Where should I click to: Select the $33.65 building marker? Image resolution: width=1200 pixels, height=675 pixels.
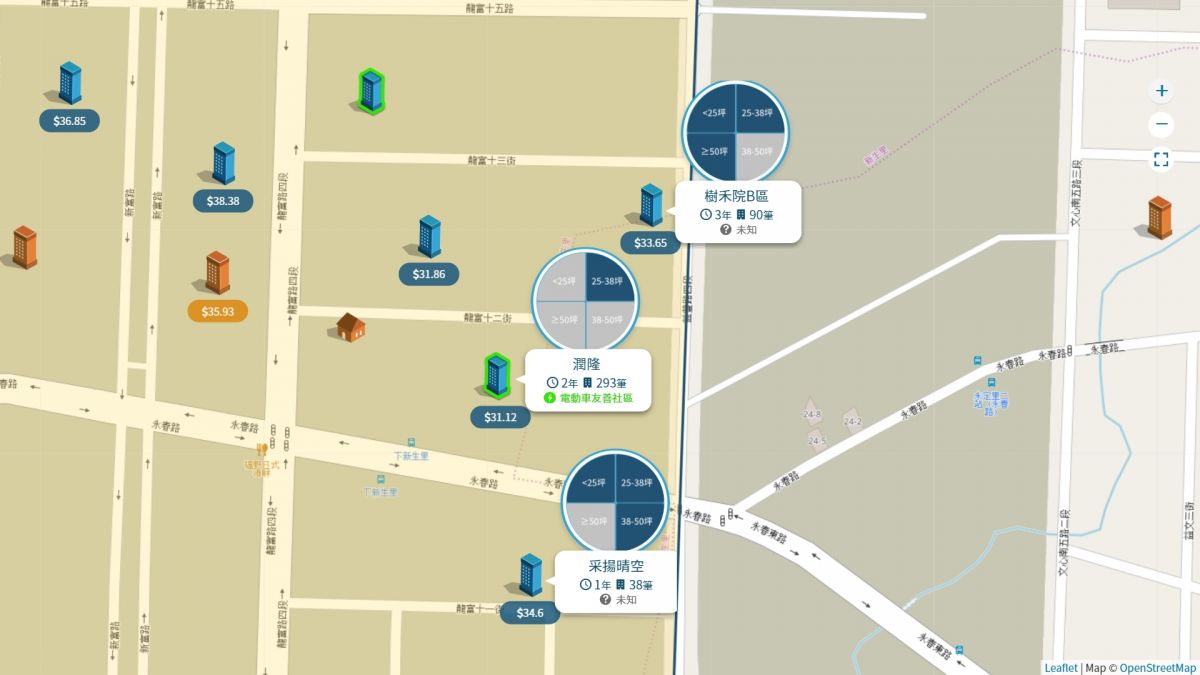(x=651, y=207)
